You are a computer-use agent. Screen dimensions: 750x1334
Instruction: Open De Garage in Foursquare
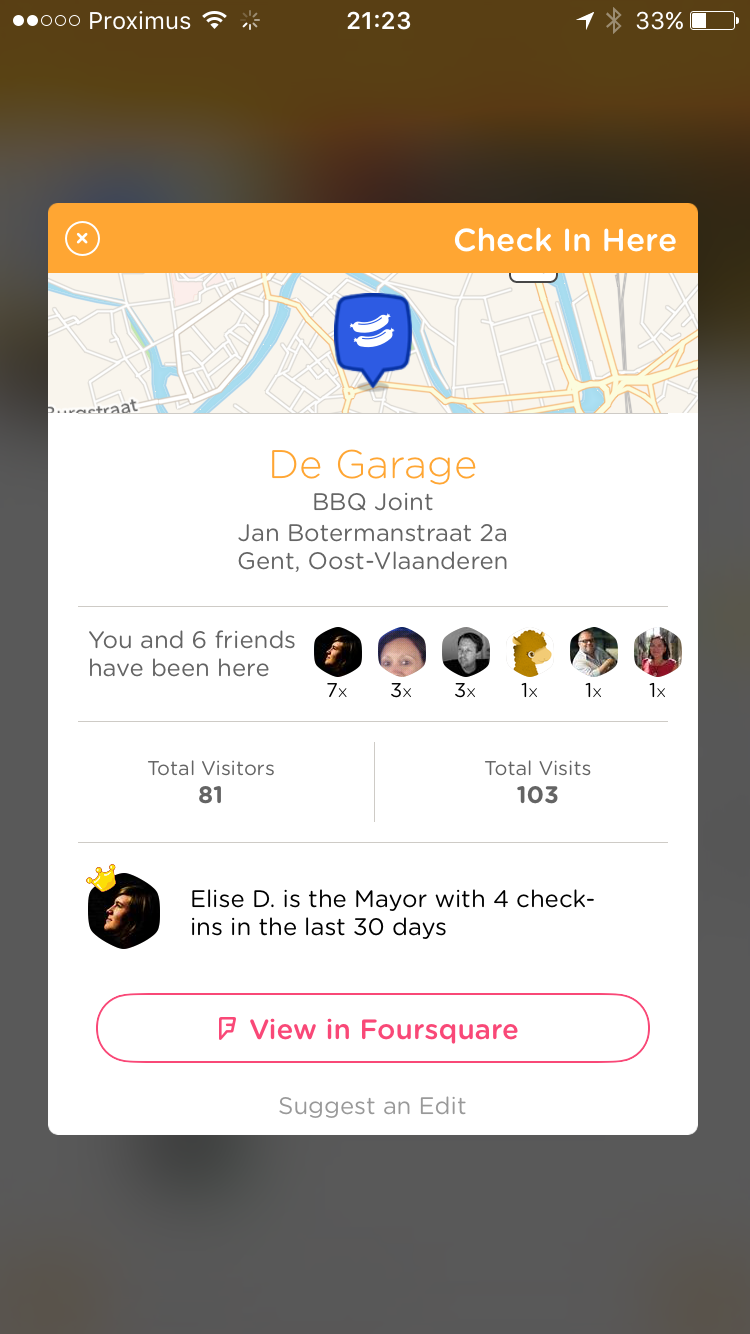[373, 1028]
